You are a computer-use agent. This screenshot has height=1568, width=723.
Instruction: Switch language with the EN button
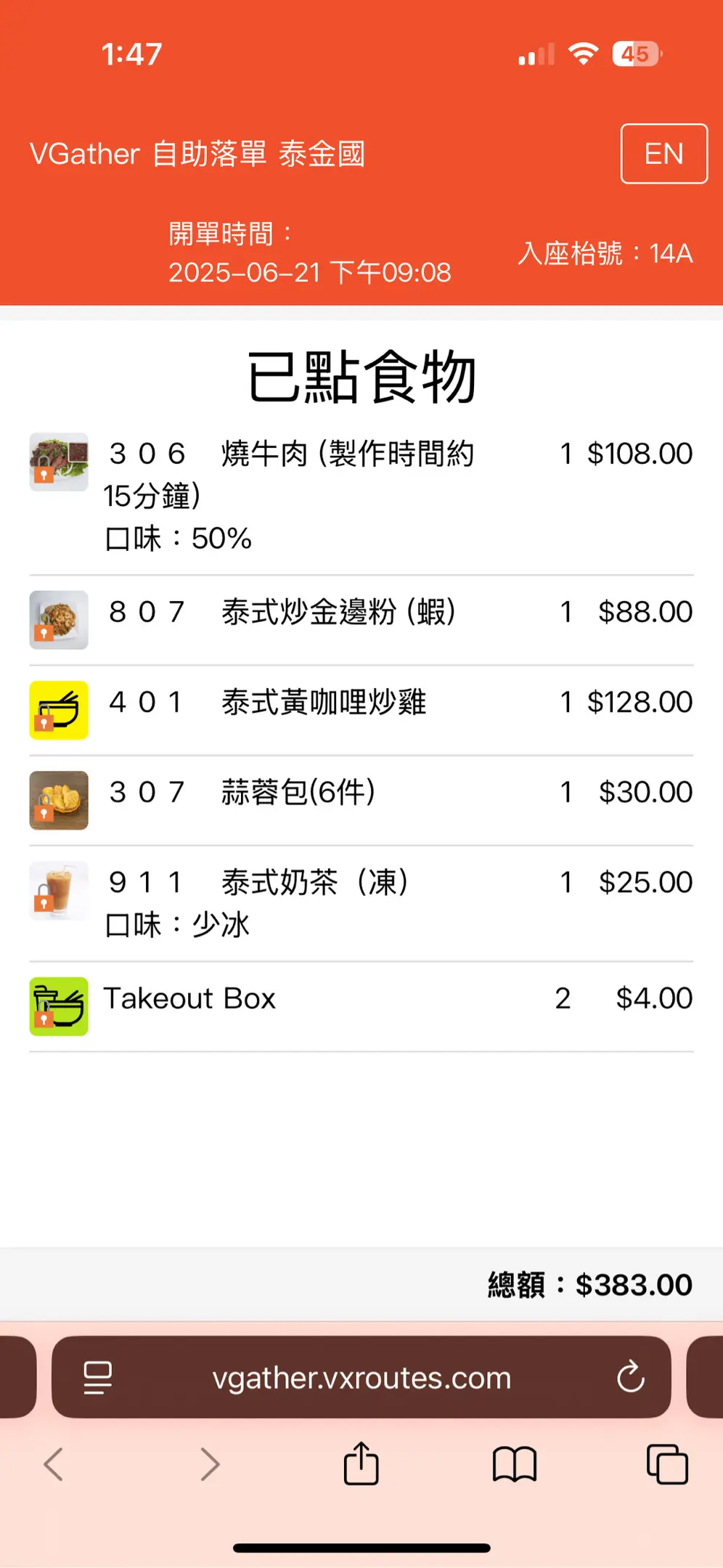(x=663, y=154)
